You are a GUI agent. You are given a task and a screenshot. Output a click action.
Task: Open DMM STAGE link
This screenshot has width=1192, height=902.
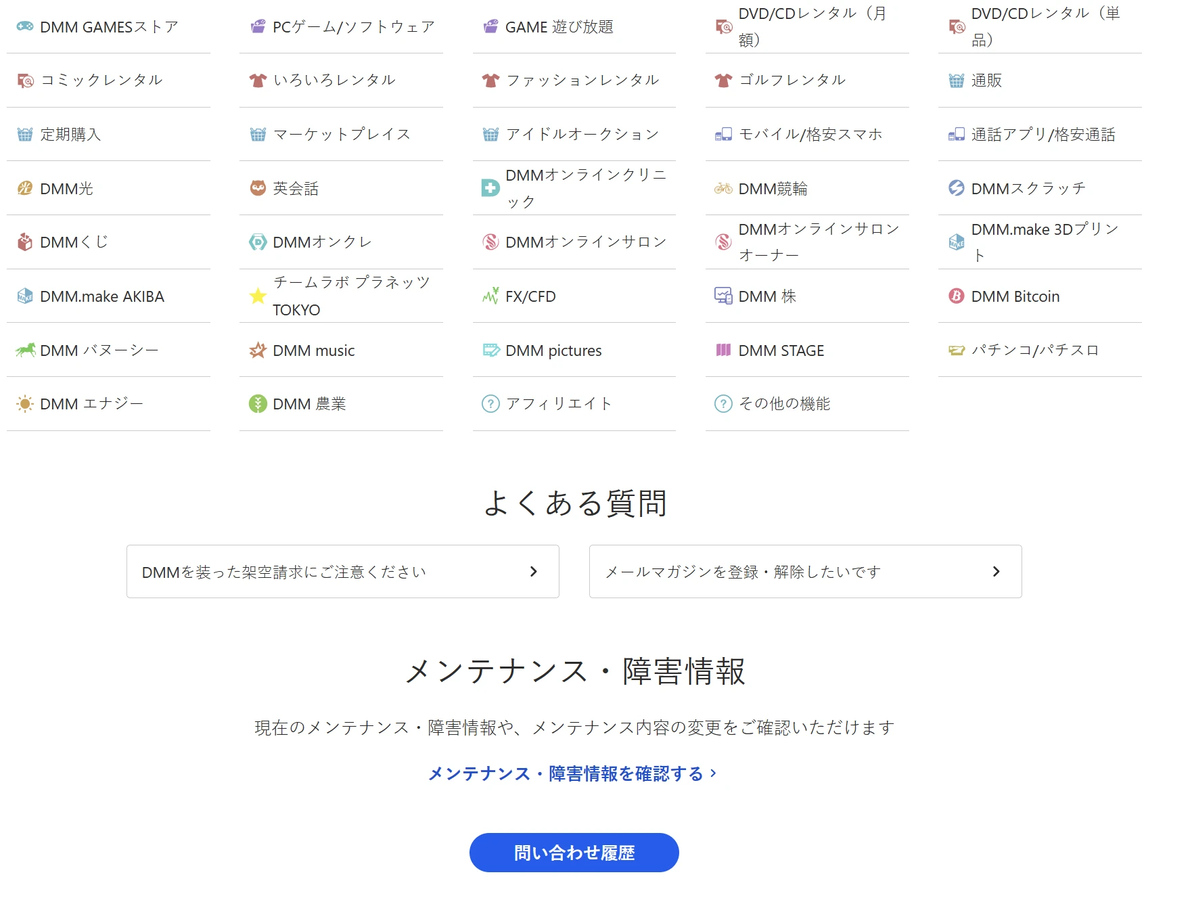tap(780, 350)
